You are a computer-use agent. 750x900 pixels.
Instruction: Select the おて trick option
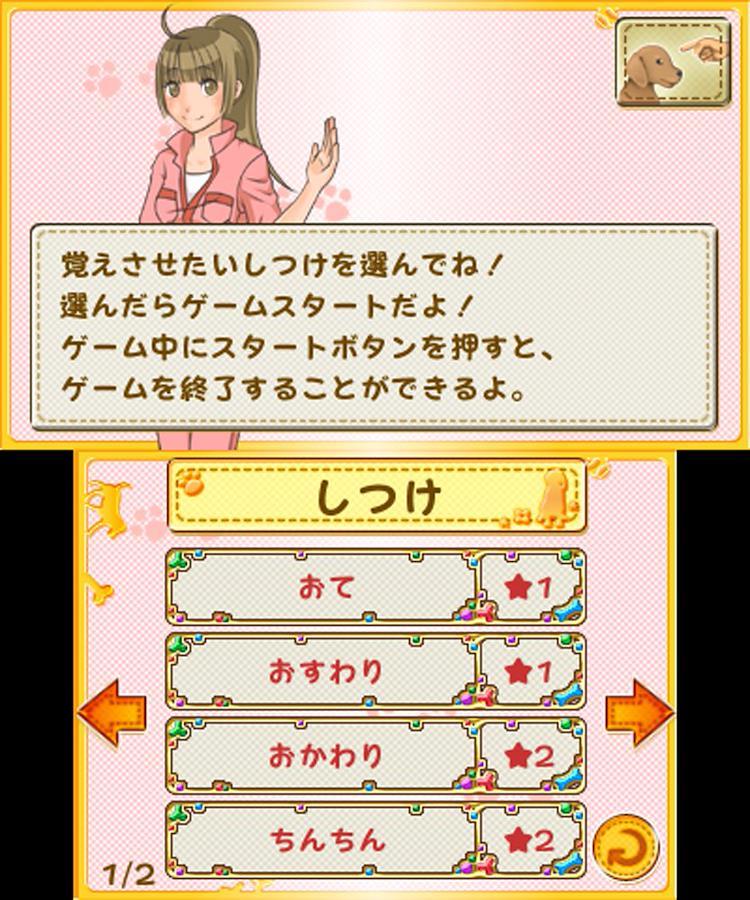click(x=326, y=588)
